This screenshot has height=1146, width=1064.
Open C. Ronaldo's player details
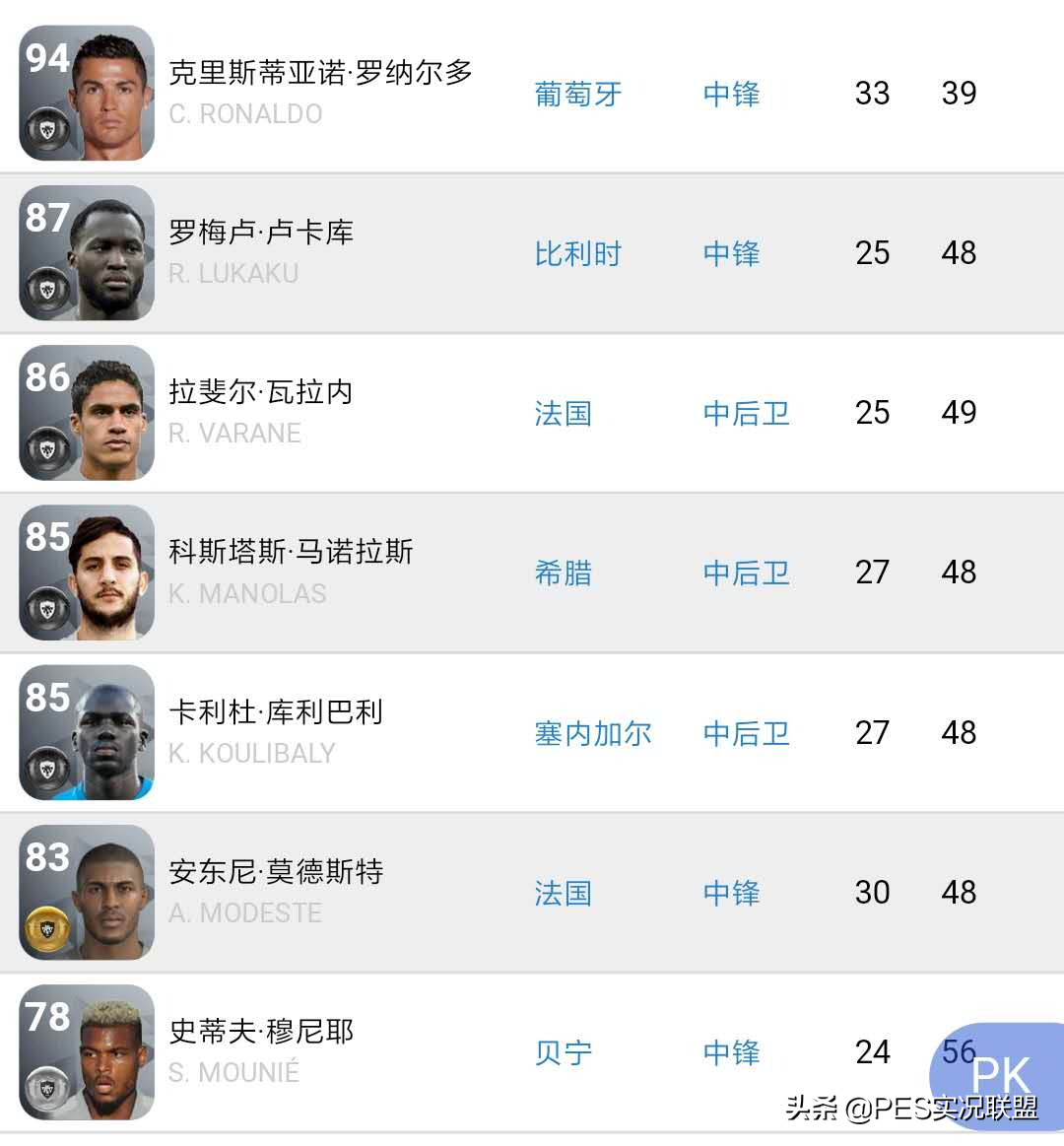tap(320, 73)
